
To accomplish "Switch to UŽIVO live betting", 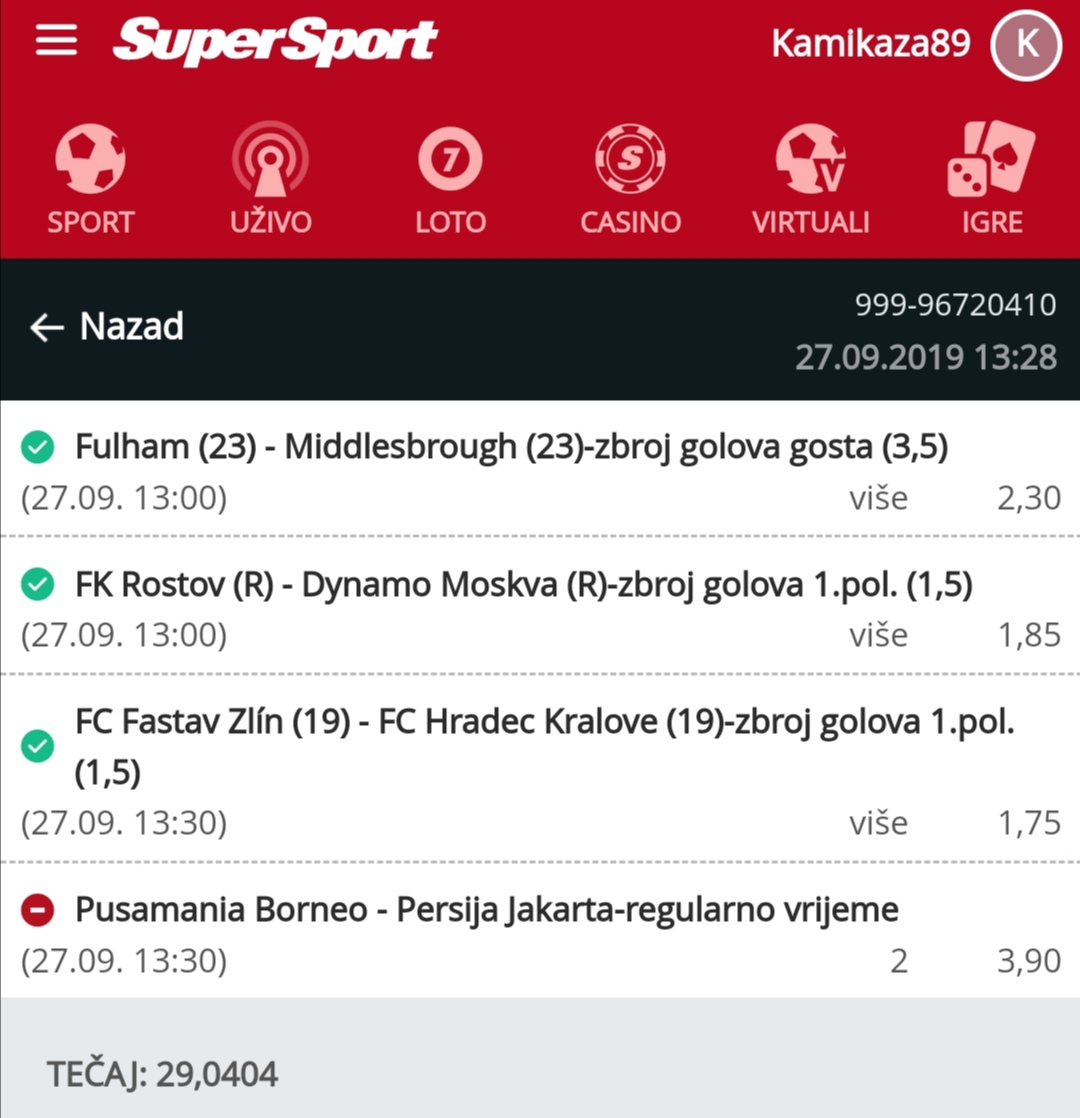I will pyautogui.click(x=270, y=180).
